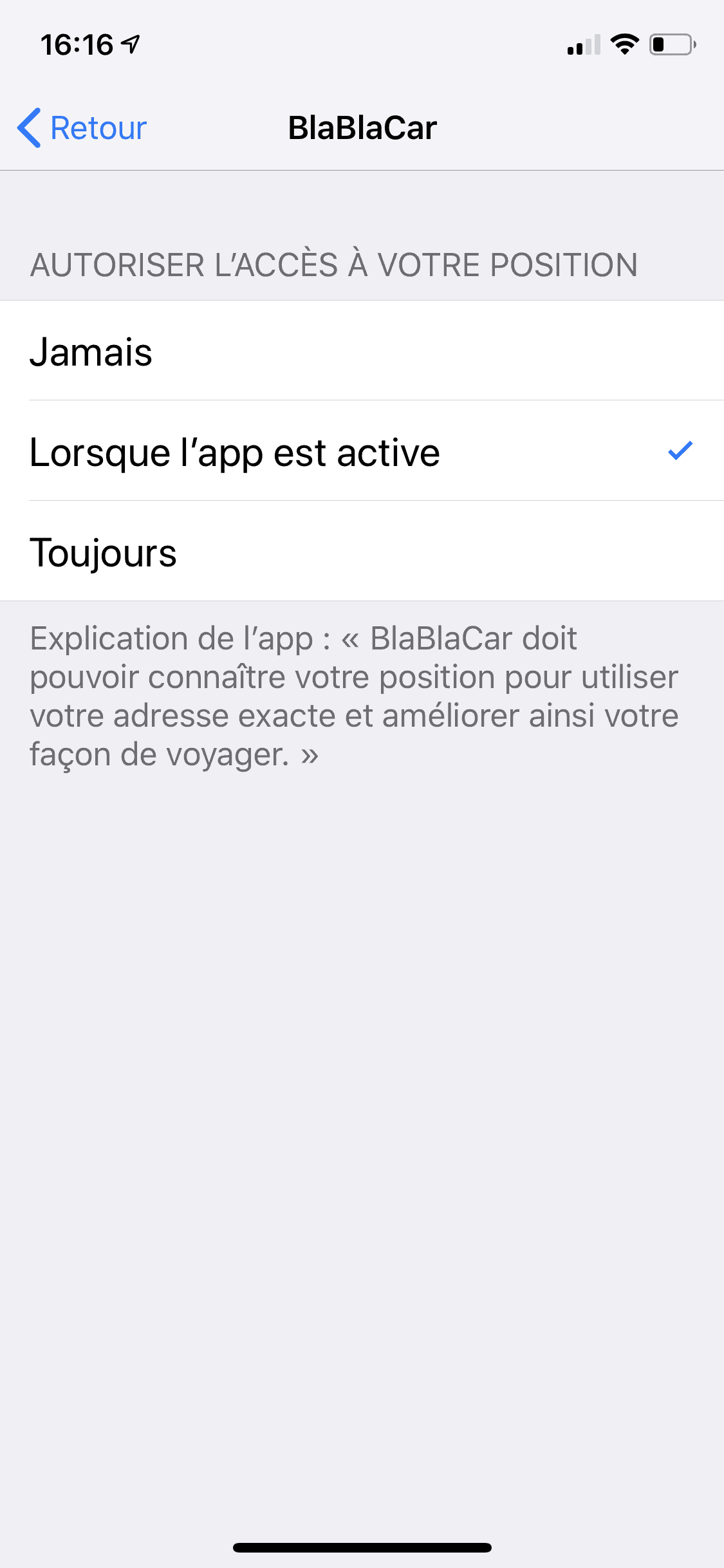Go back with the Retour button
The image size is (724, 1568).
pyautogui.click(x=82, y=127)
